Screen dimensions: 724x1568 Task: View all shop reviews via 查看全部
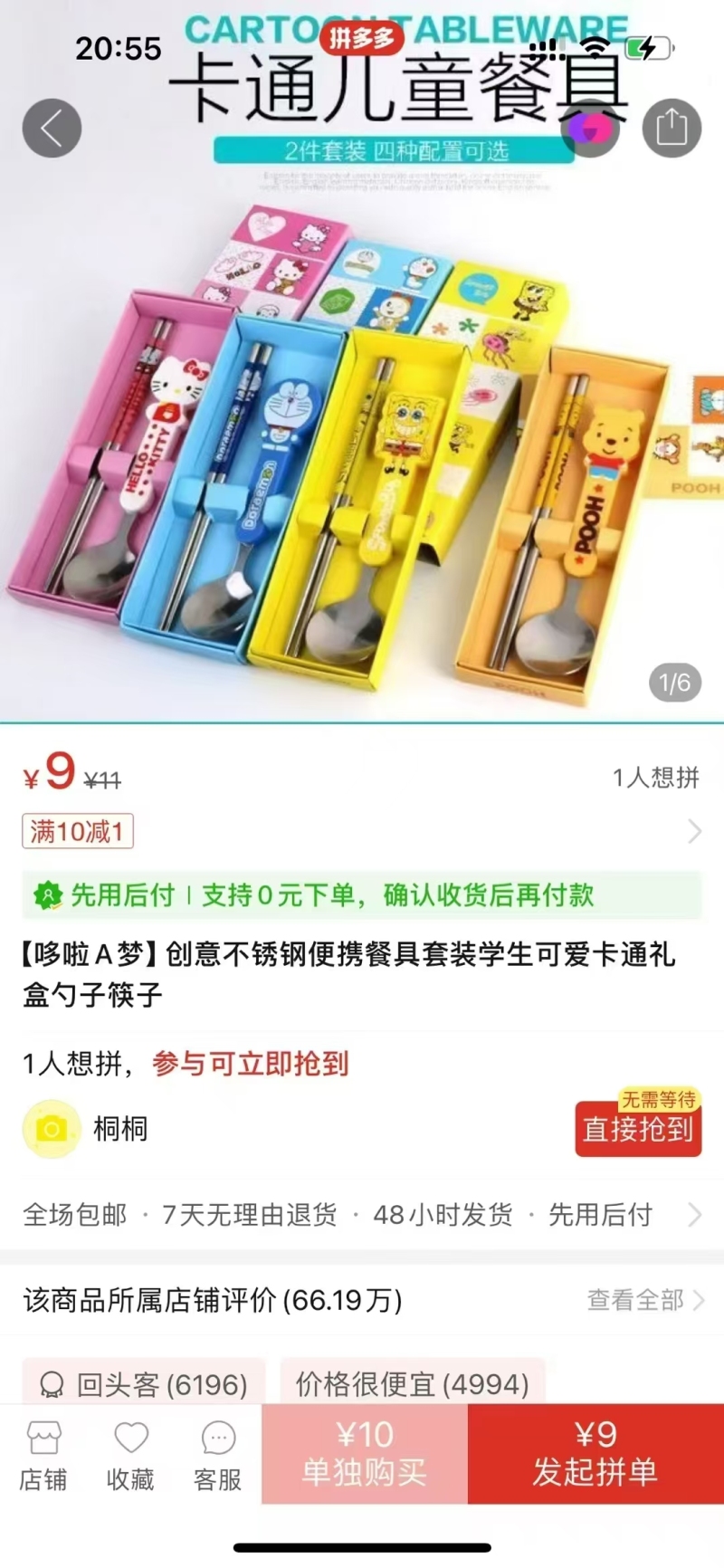click(644, 1300)
